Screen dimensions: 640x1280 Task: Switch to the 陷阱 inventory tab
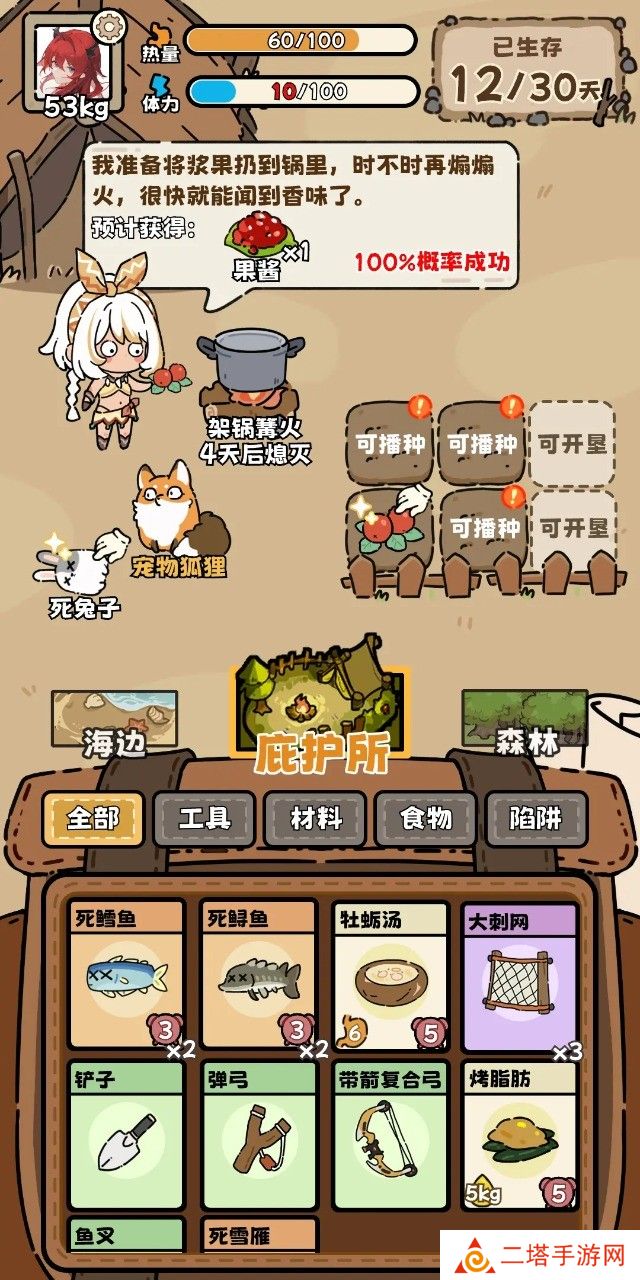536,819
